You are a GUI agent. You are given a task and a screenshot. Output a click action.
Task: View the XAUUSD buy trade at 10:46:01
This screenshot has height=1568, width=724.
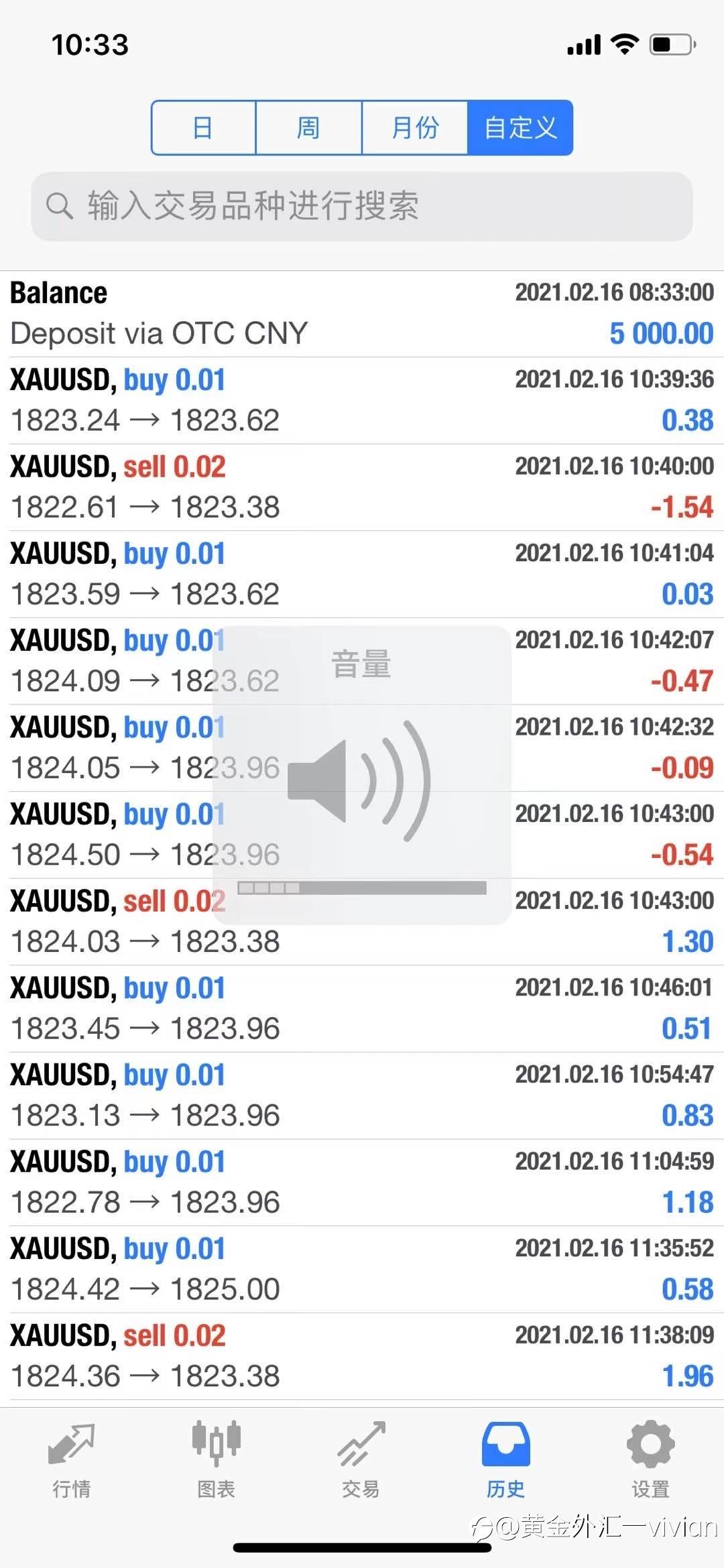[x=362, y=1008]
